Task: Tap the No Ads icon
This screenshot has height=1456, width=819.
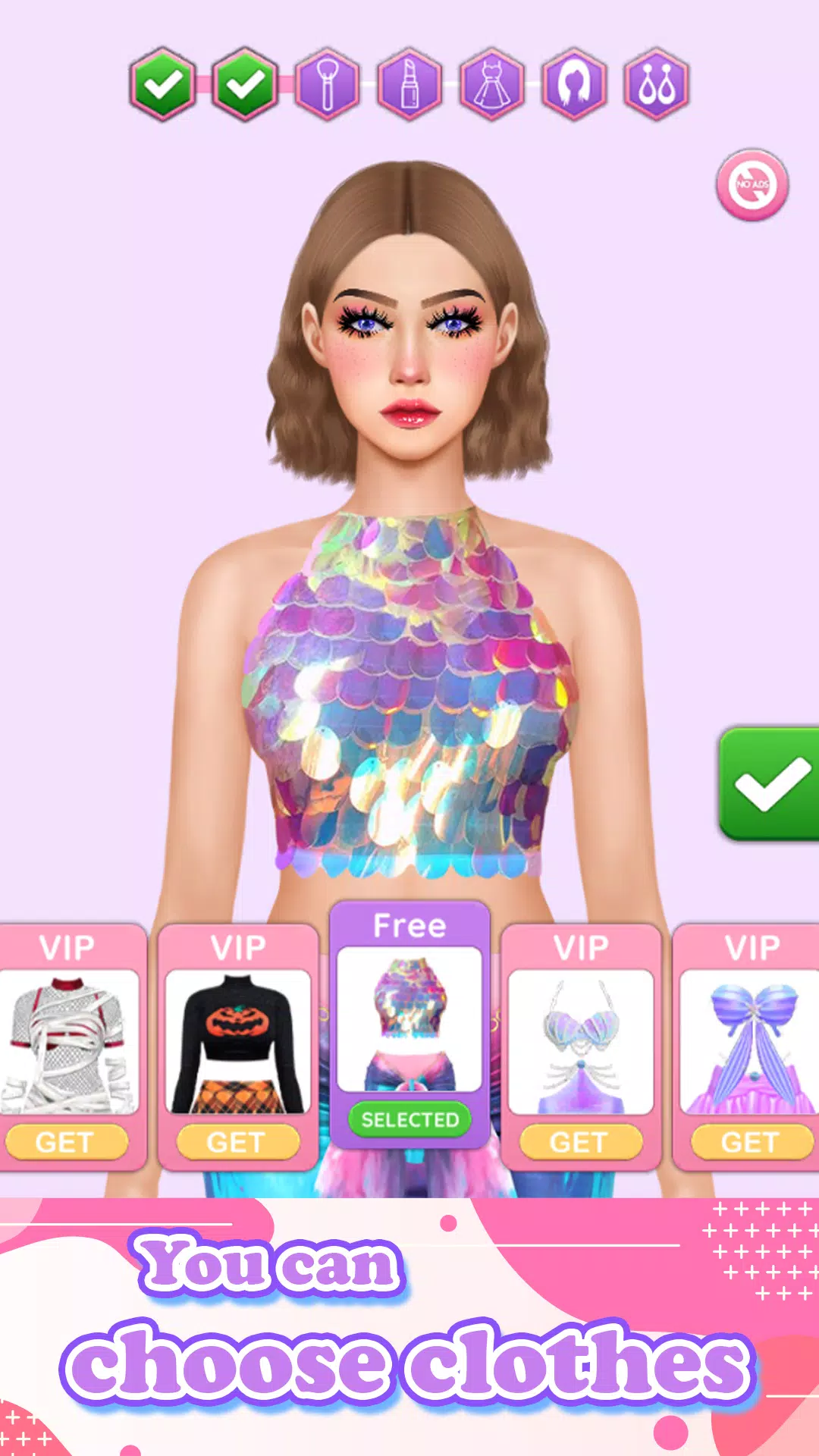Action: tap(752, 184)
